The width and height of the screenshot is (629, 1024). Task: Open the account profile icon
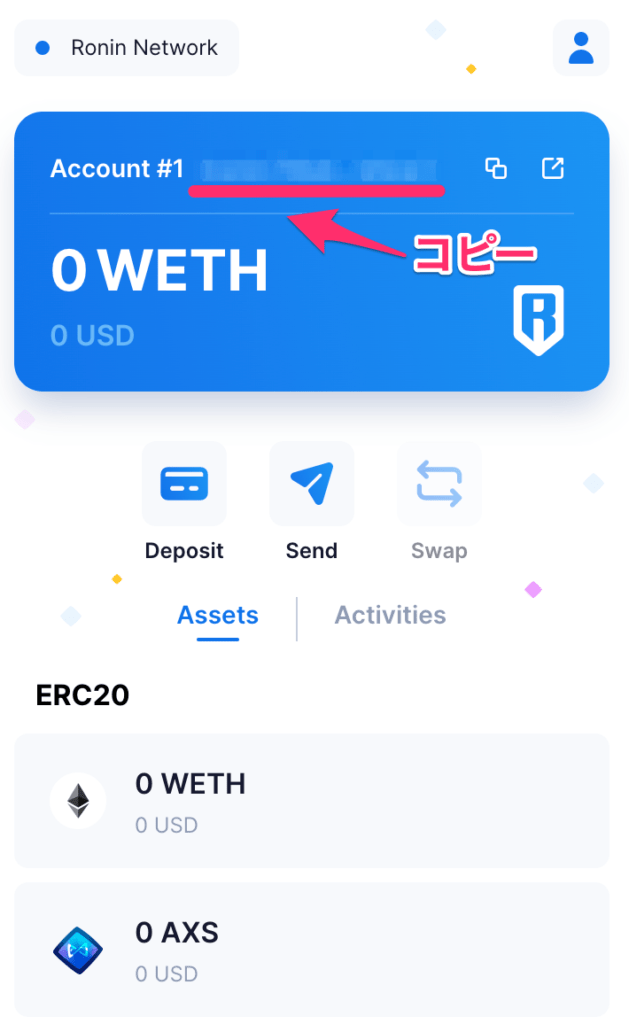coord(580,47)
